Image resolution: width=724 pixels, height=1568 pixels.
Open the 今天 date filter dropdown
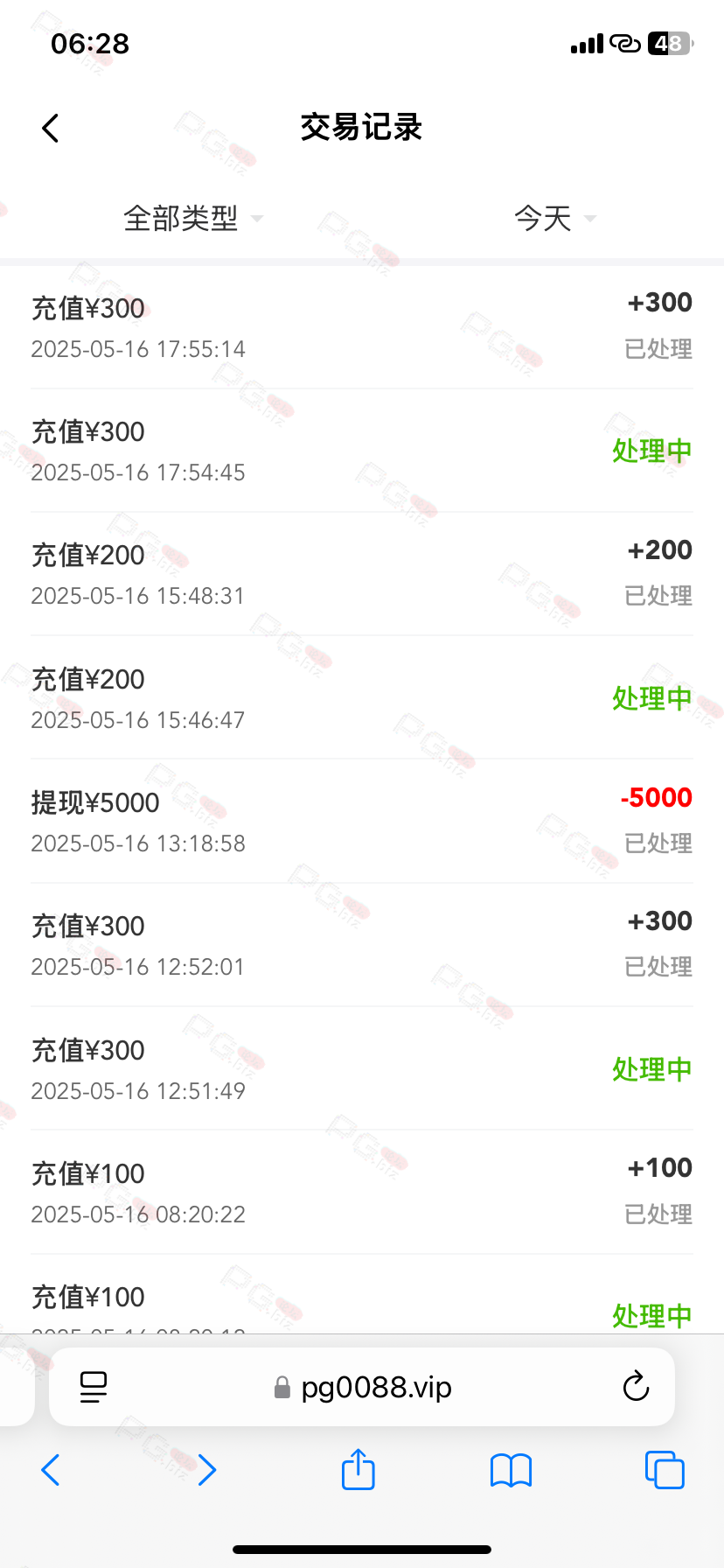pyautogui.click(x=554, y=218)
